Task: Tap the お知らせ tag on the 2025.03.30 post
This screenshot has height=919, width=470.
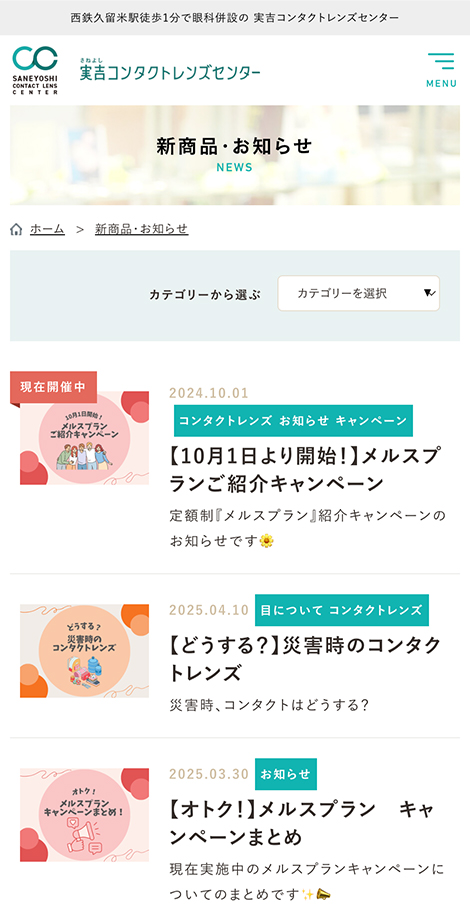Action: click(286, 774)
